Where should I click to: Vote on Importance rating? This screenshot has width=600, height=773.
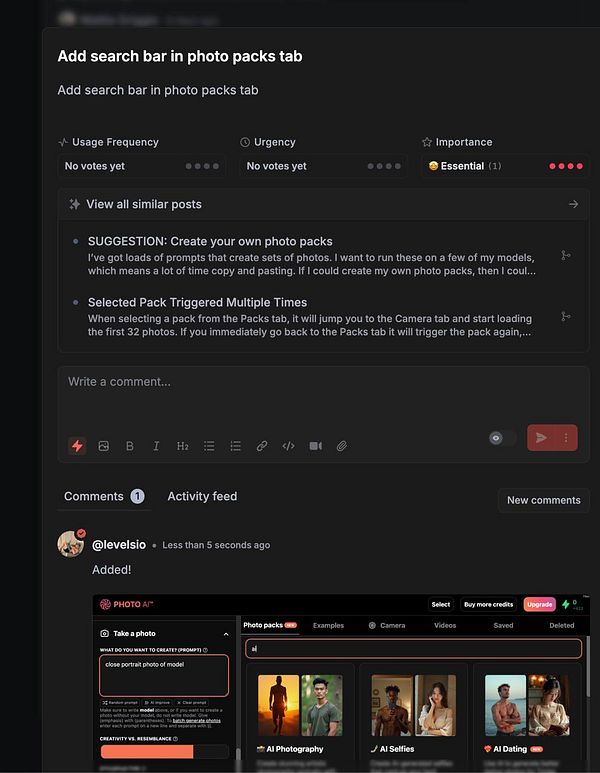[505, 166]
